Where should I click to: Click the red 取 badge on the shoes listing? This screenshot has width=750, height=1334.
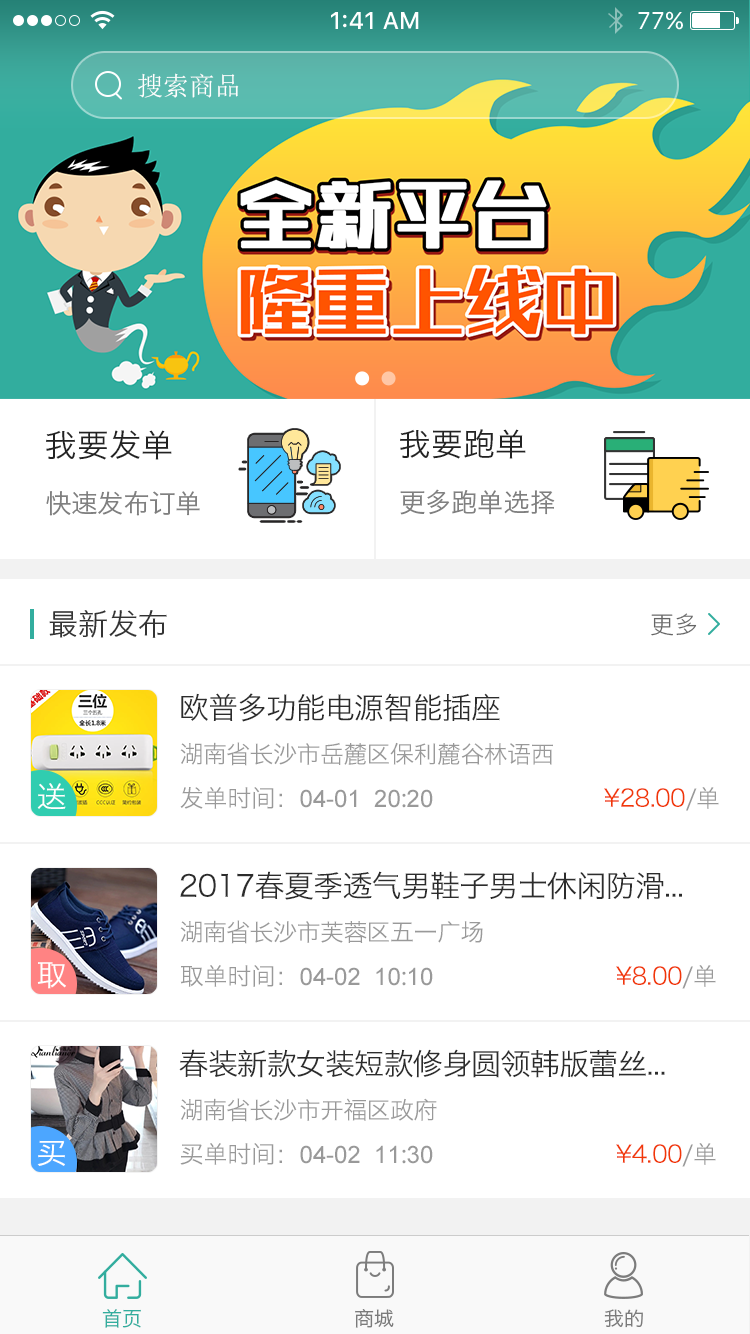[54, 975]
